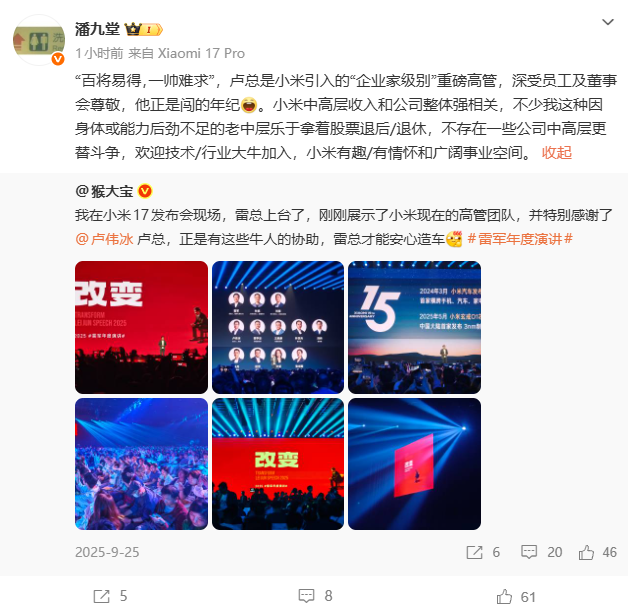
Task: Repost the original post with 6 reposts
Action: pyautogui.click(x=484, y=552)
